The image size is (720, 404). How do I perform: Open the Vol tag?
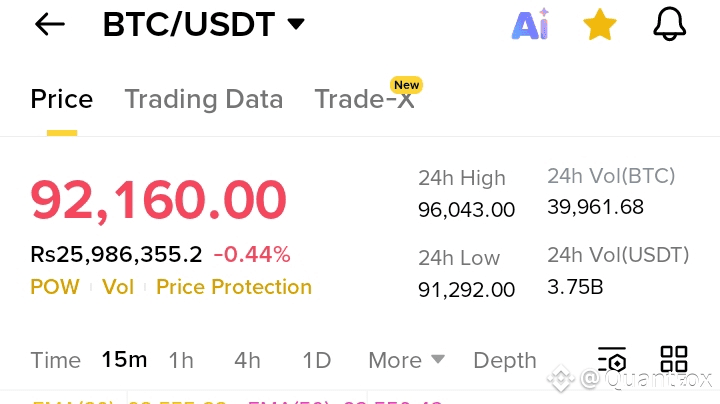click(x=118, y=287)
